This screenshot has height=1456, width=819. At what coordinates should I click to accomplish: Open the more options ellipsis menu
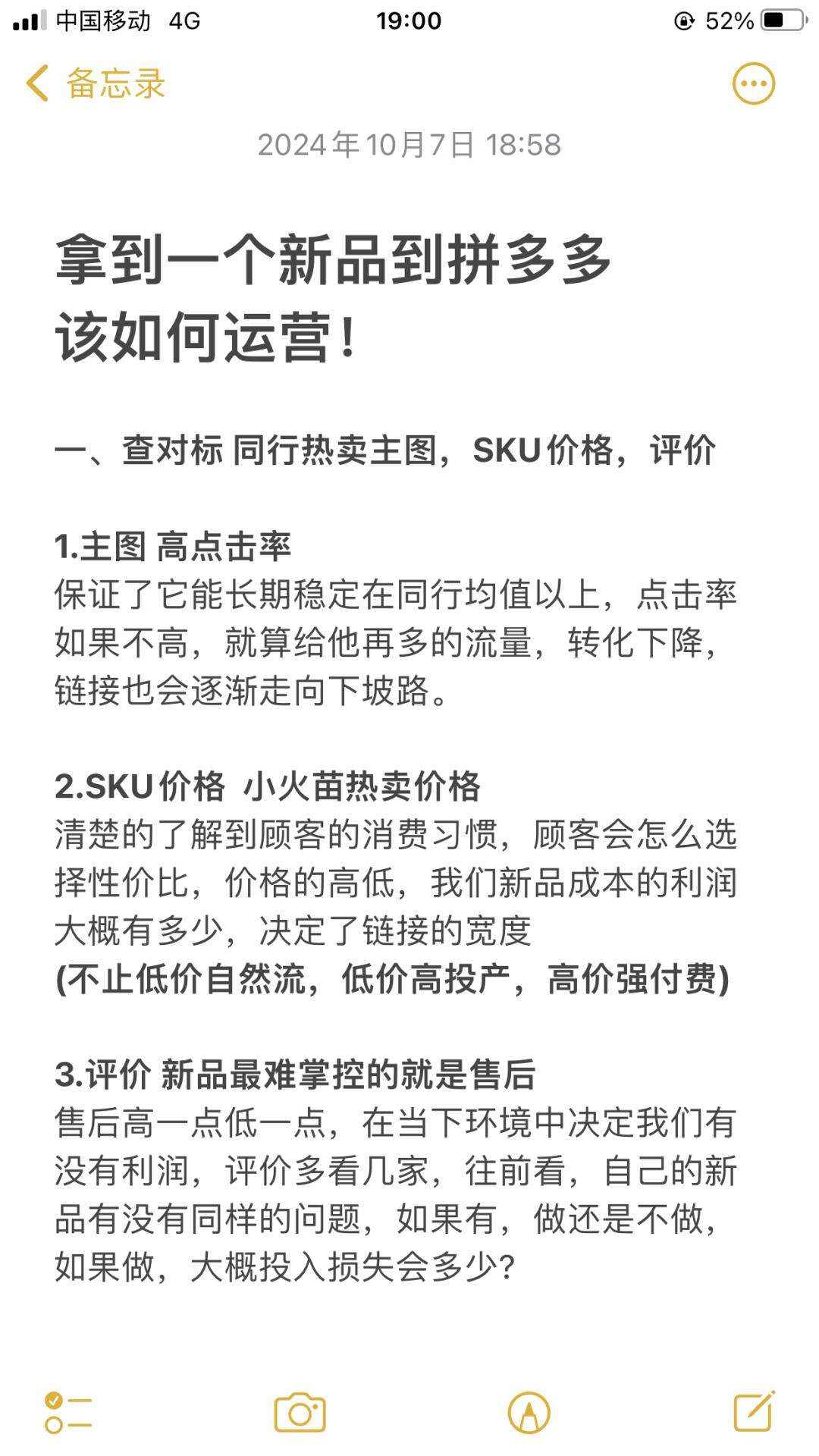click(753, 83)
